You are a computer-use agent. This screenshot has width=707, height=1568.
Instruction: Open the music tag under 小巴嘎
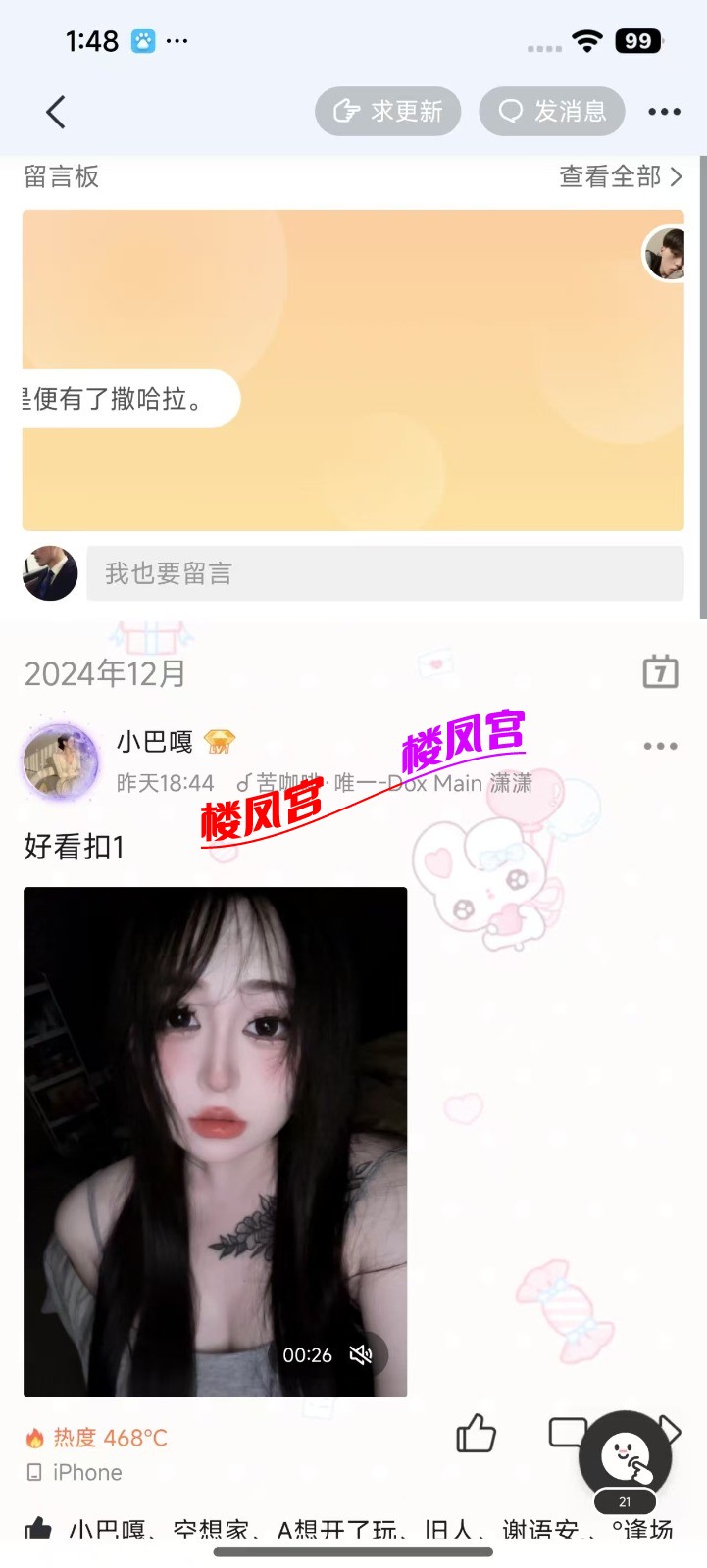[x=384, y=783]
